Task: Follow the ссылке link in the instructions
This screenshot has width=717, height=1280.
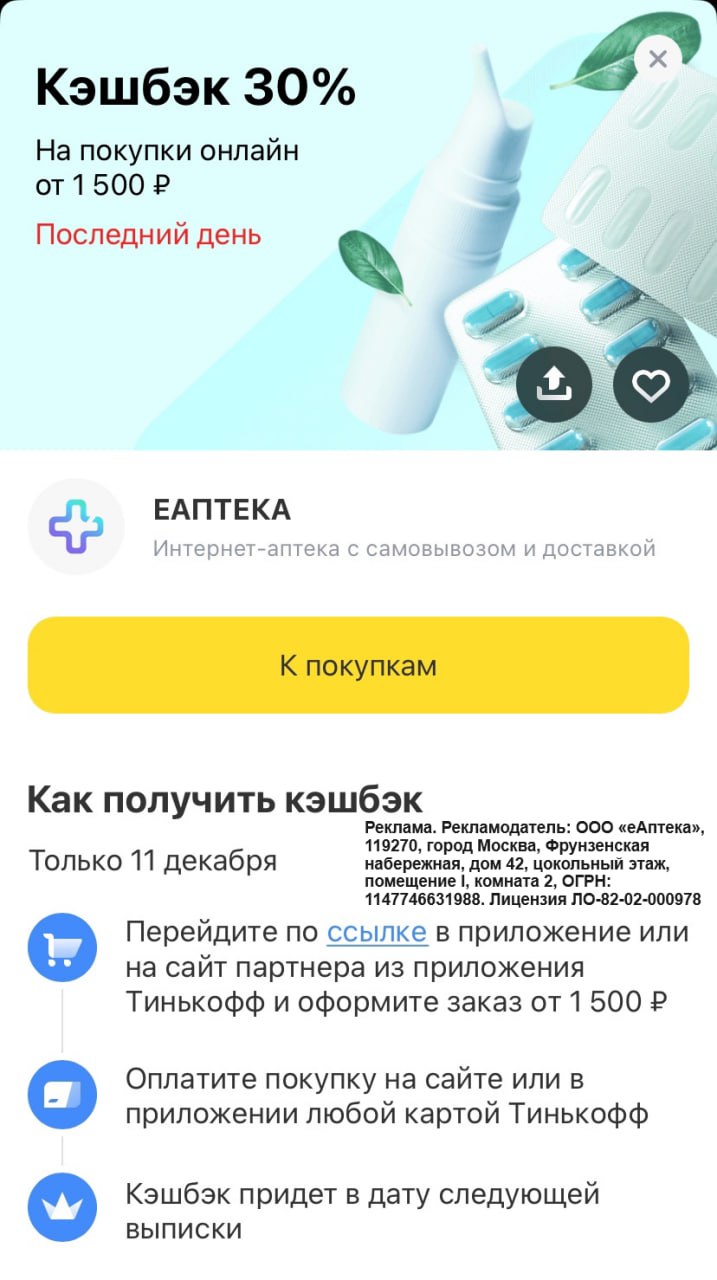Action: [x=377, y=932]
